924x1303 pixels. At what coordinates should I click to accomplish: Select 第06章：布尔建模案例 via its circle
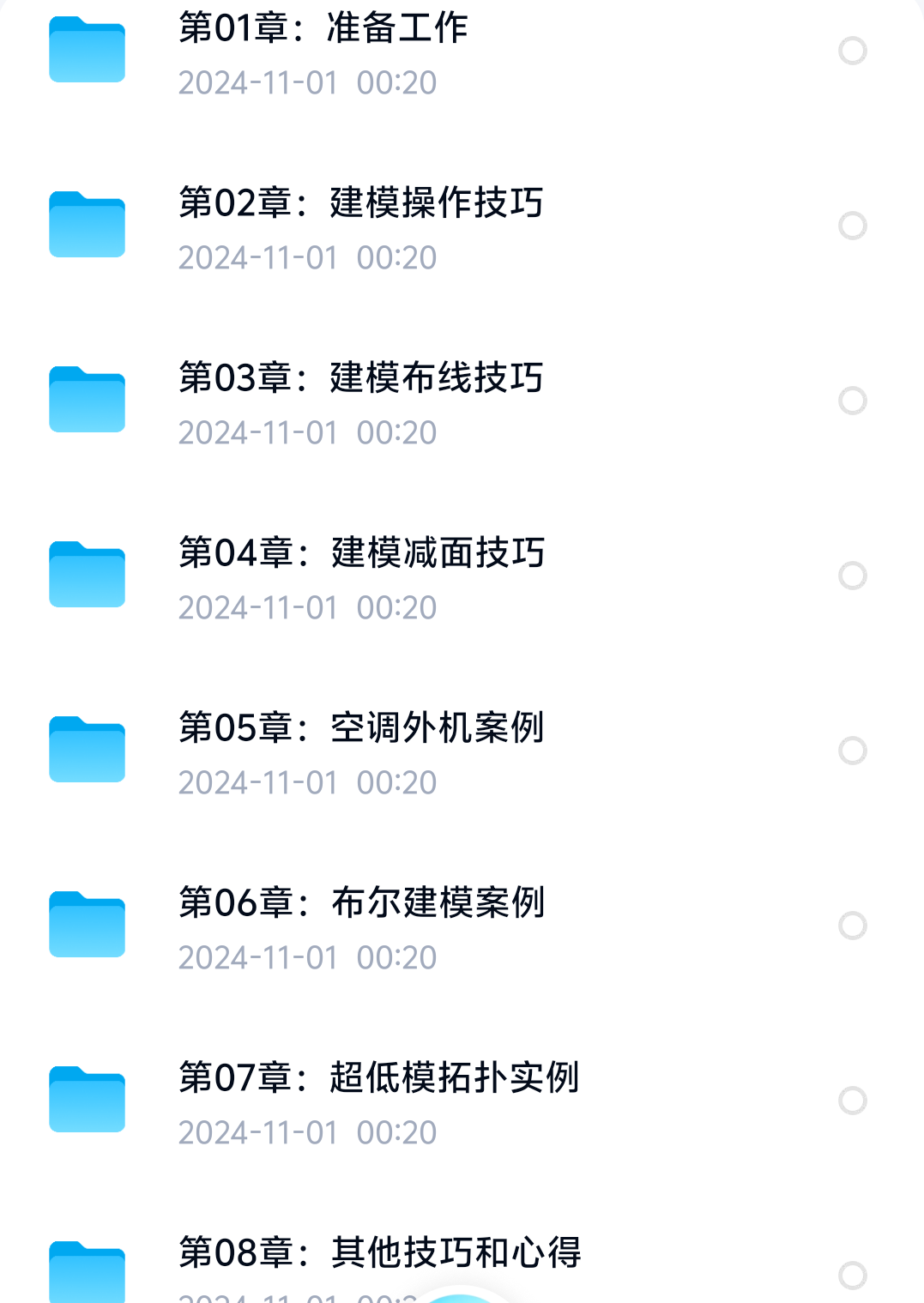click(x=852, y=926)
